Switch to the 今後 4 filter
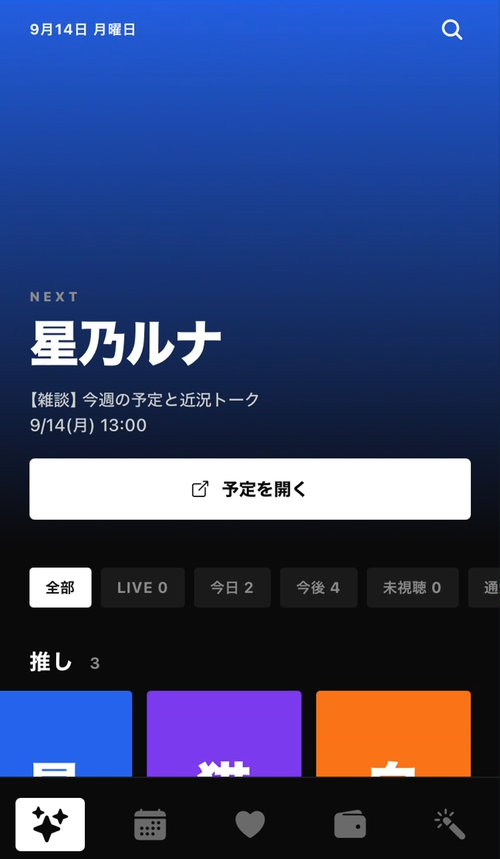This screenshot has height=859, width=500. (318, 588)
